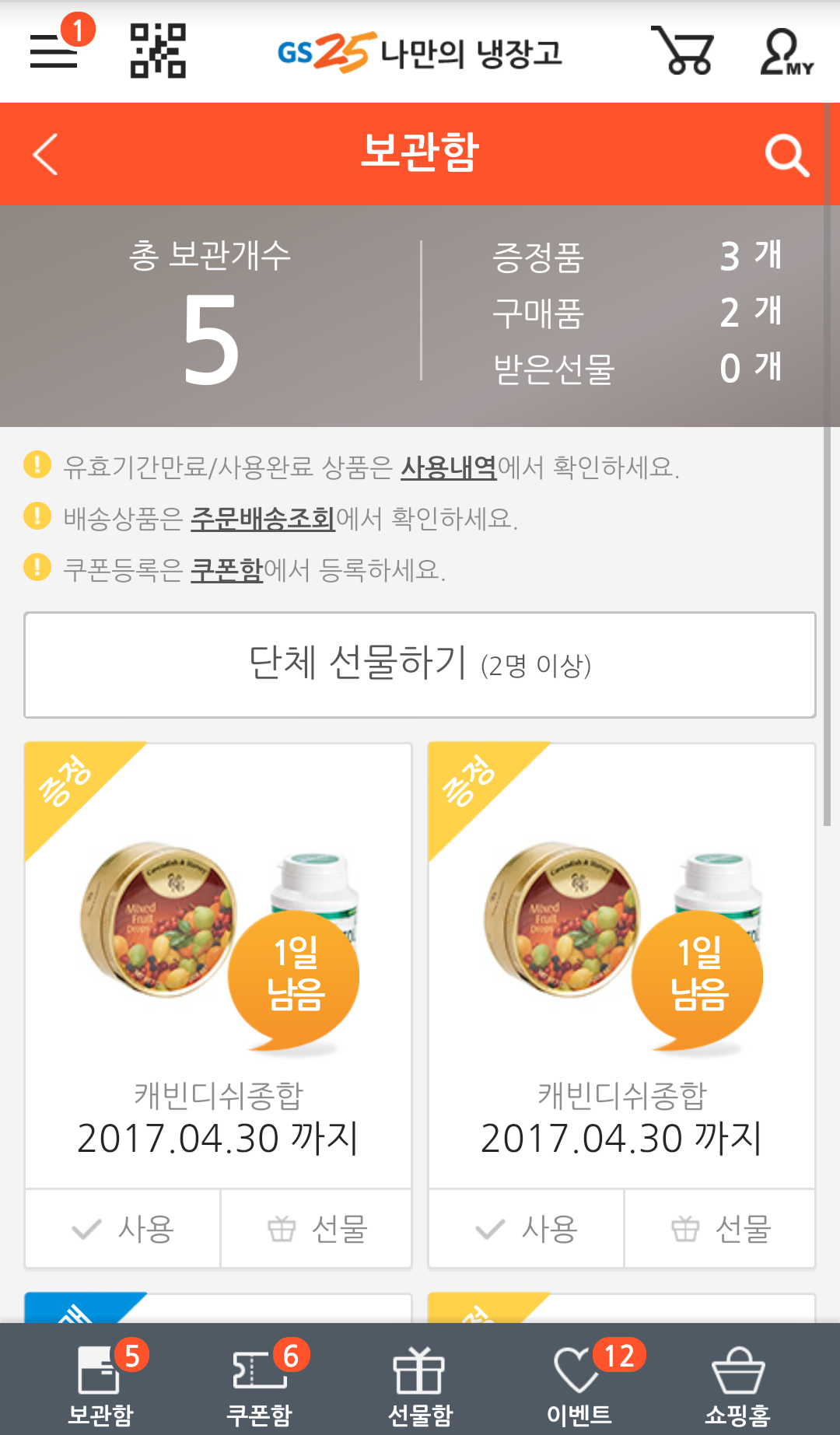Gift the second 캐빈디쉬종합 item
840x1435 pixels.
720,1229
